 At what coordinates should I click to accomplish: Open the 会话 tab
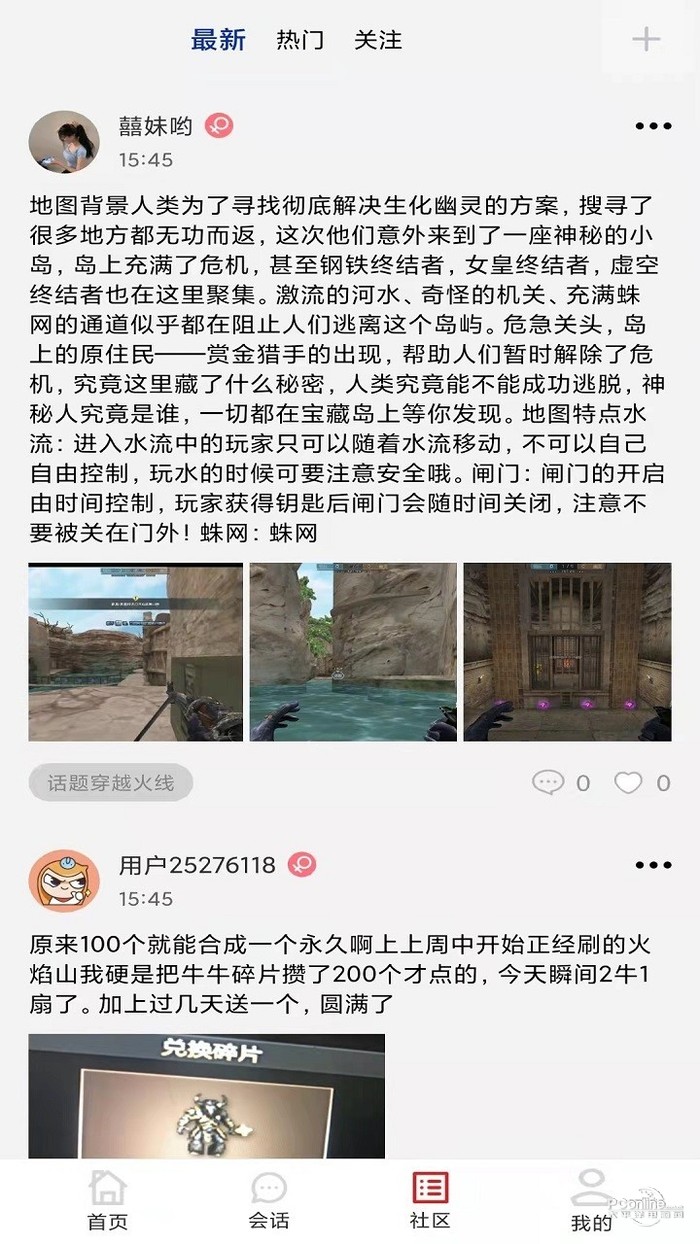[x=269, y=1200]
